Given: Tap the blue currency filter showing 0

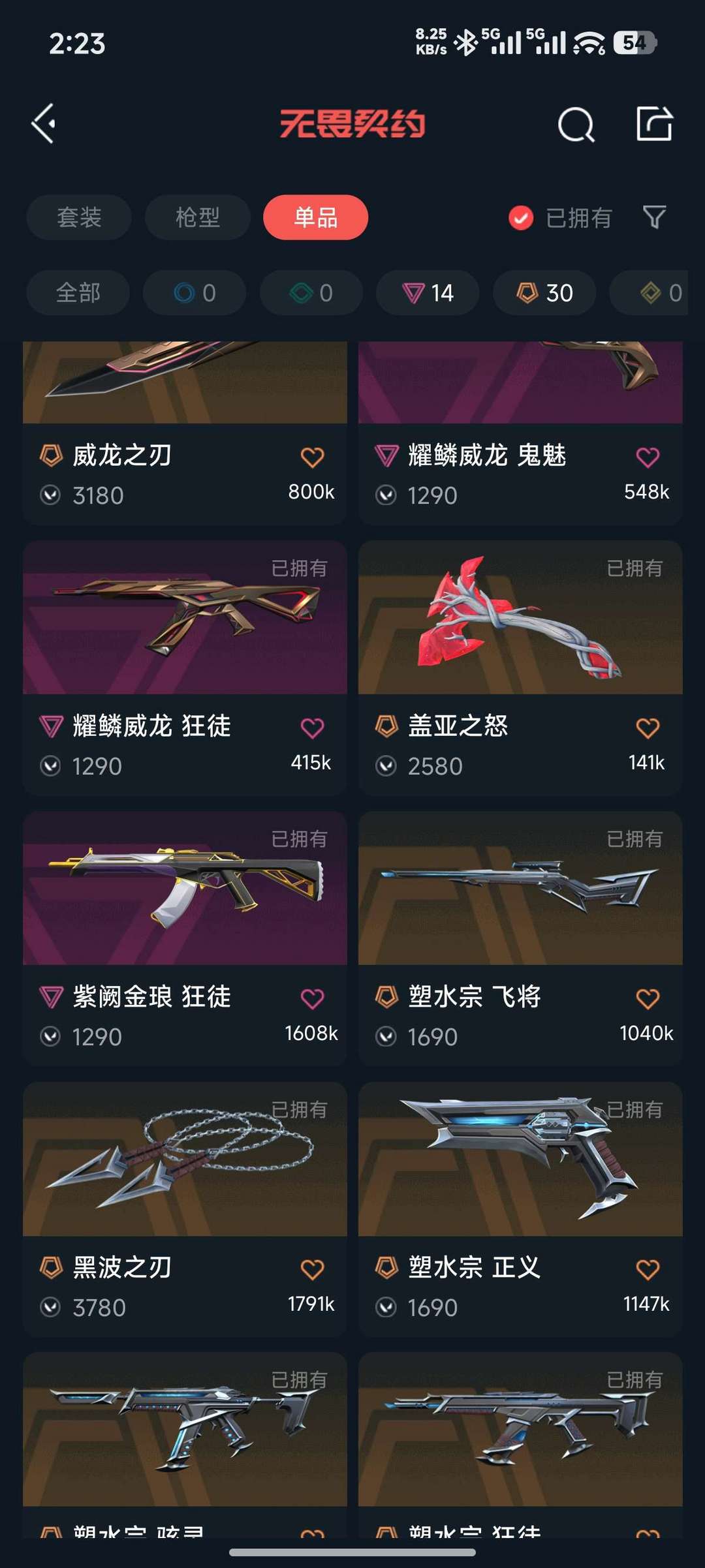Looking at the screenshot, I should tap(194, 292).
